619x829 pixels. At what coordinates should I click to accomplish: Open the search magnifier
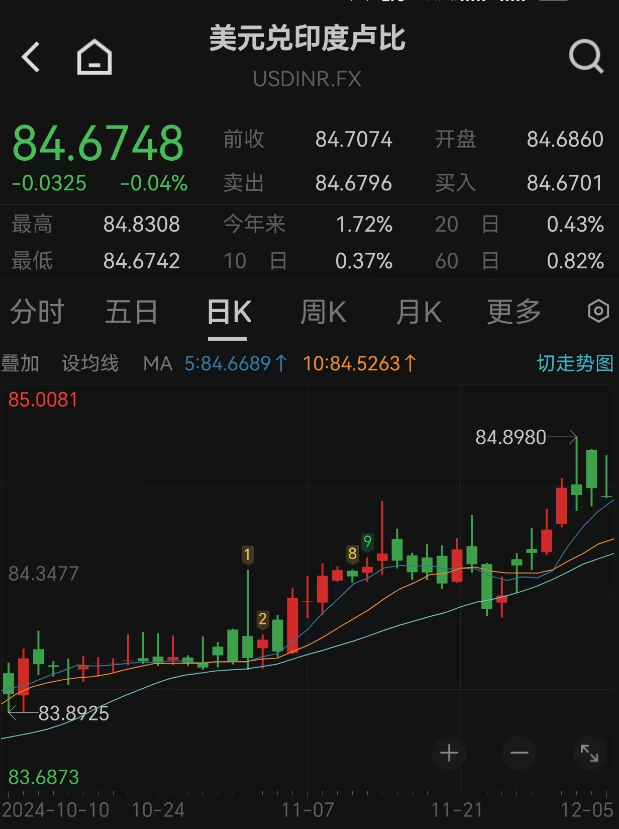click(586, 57)
